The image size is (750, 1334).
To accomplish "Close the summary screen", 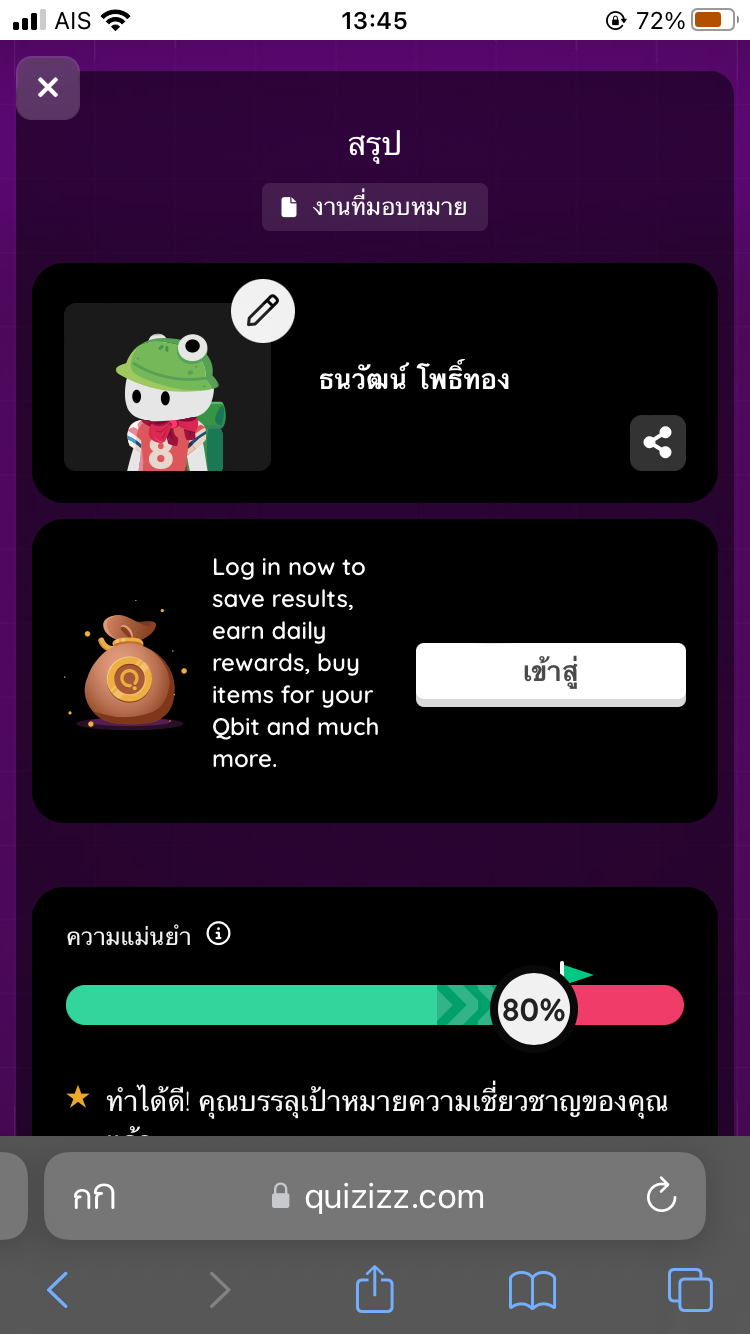I will click(x=47, y=88).
